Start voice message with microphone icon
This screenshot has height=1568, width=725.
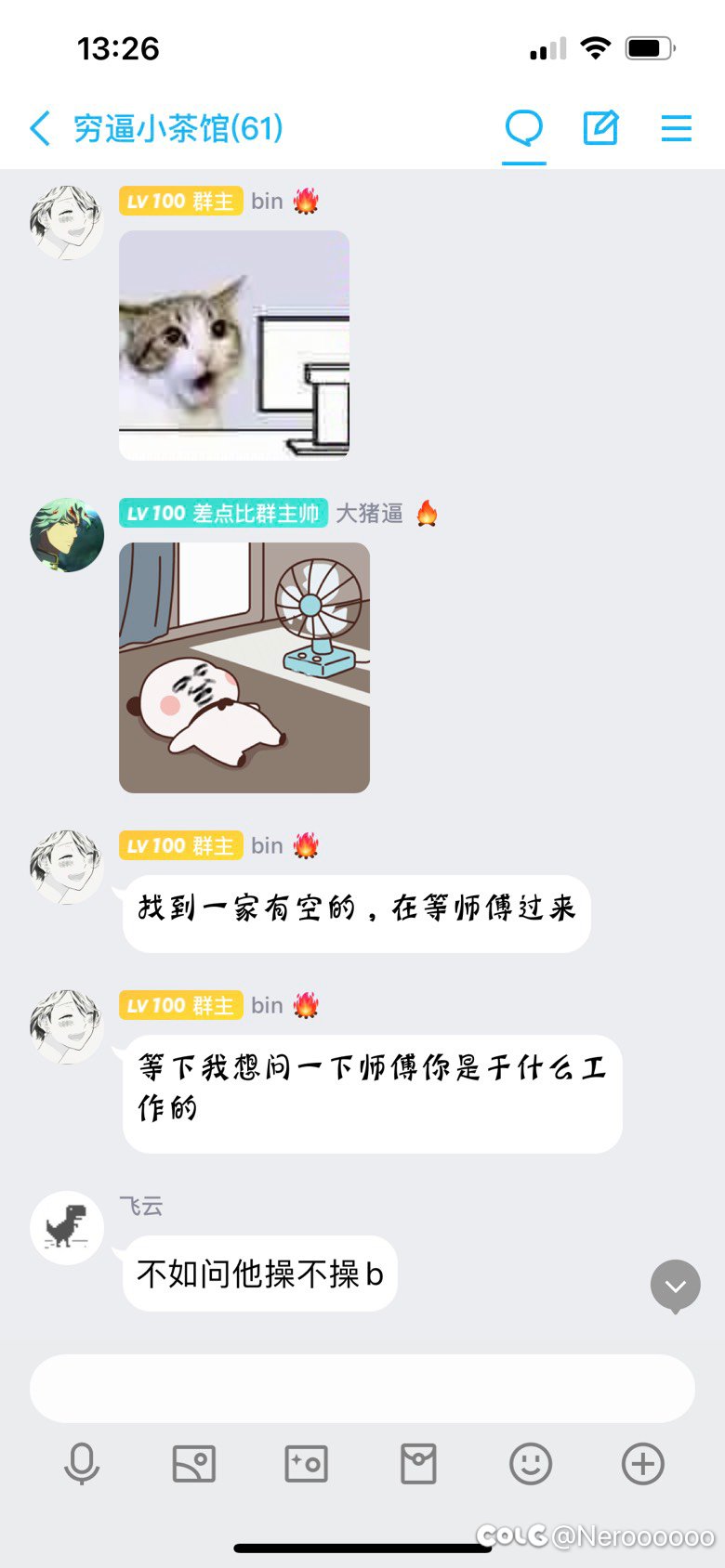coord(82,1464)
